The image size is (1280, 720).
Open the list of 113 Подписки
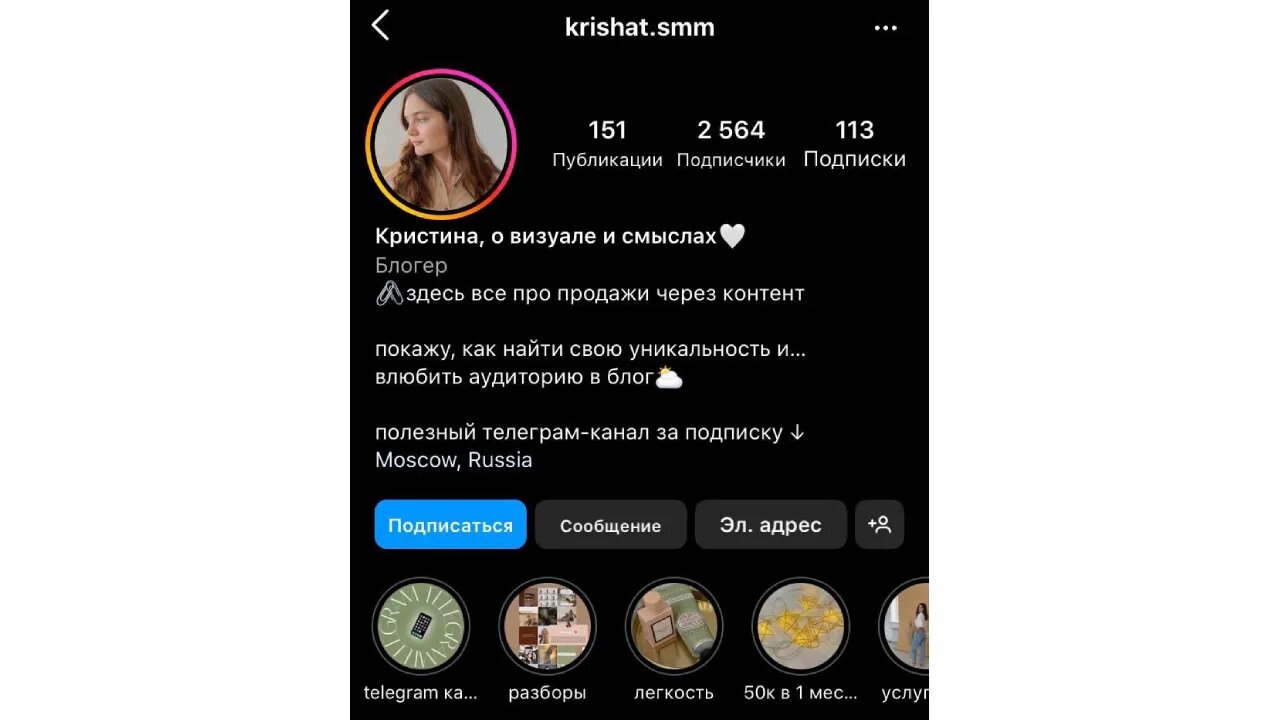[854, 143]
